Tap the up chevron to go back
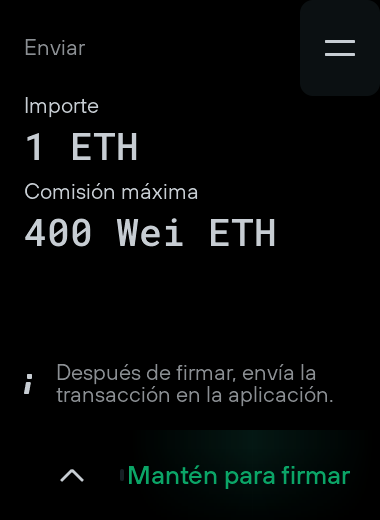 click(72, 476)
